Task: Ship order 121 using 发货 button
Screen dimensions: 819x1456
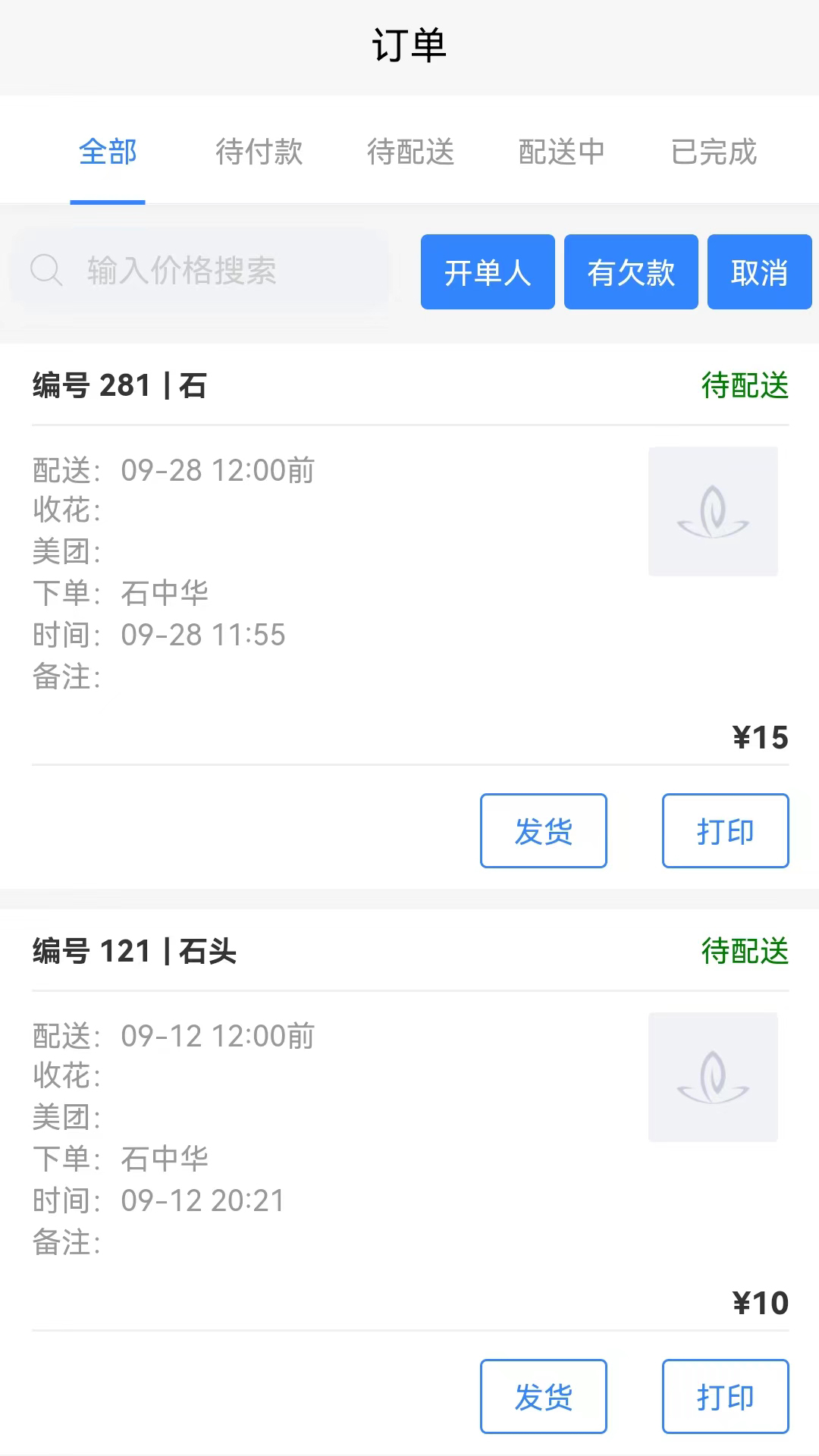Action: 543,1395
